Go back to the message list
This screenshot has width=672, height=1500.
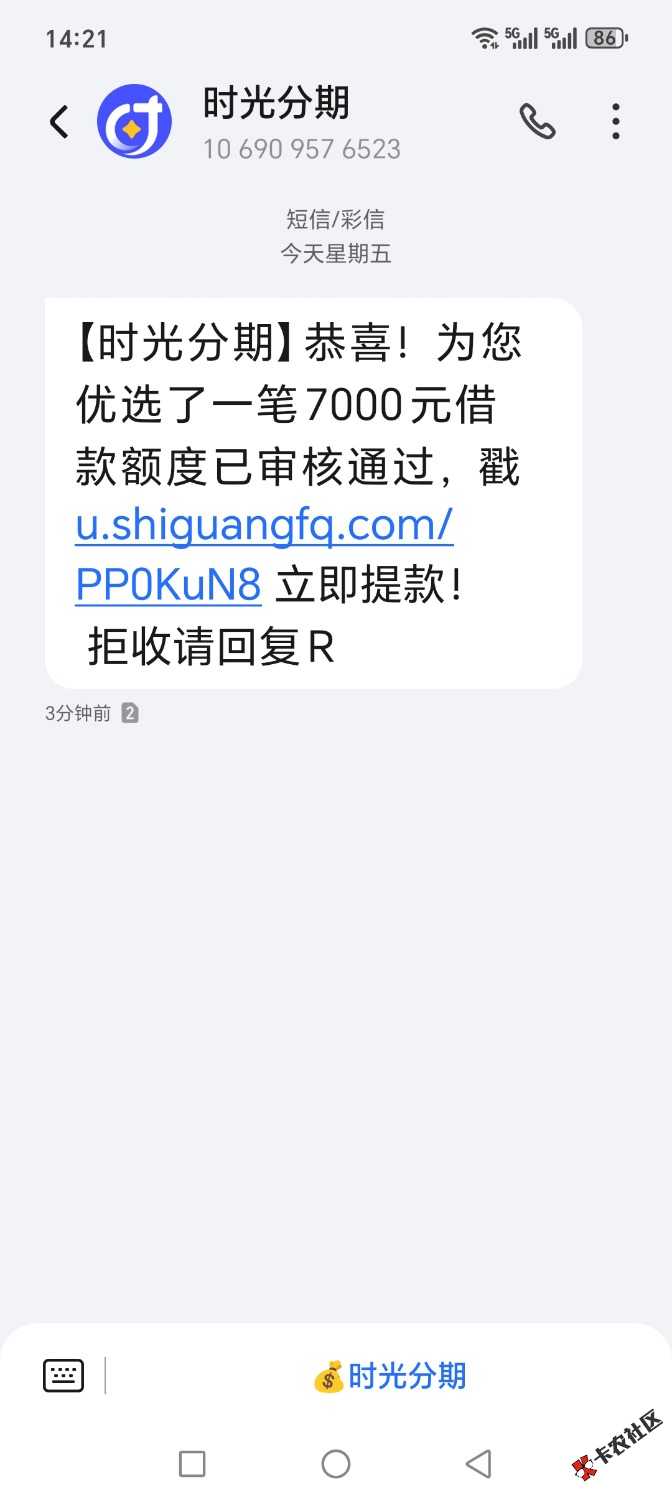[x=59, y=123]
